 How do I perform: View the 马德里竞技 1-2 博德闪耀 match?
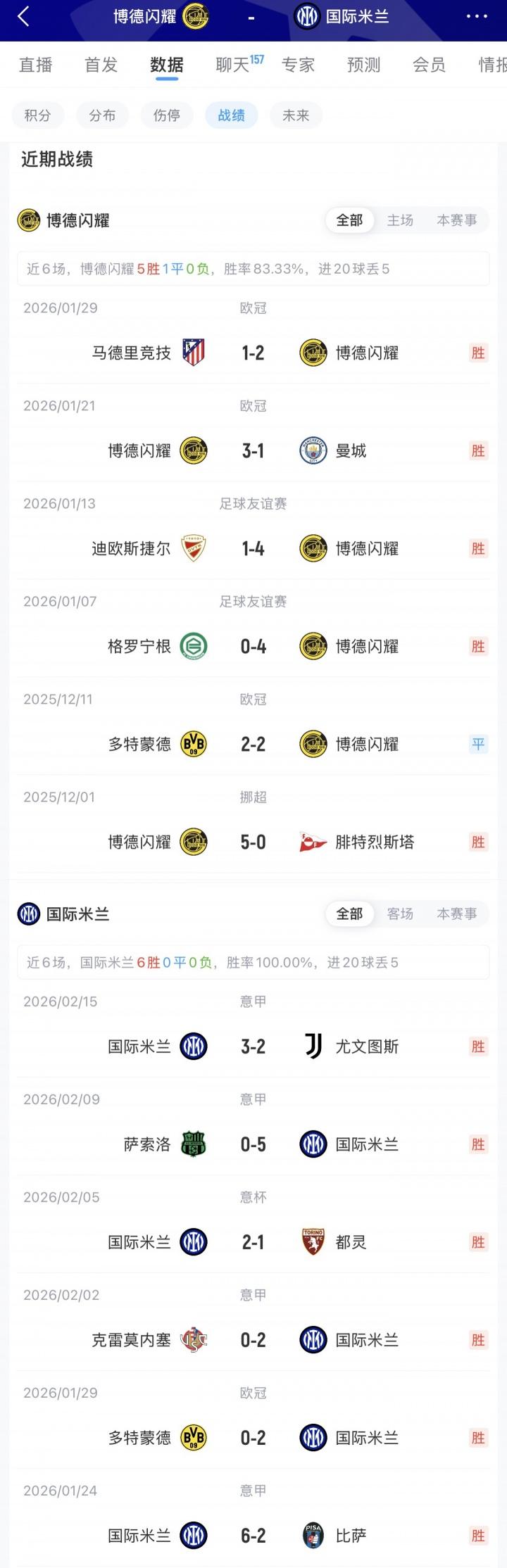pyautogui.click(x=253, y=353)
